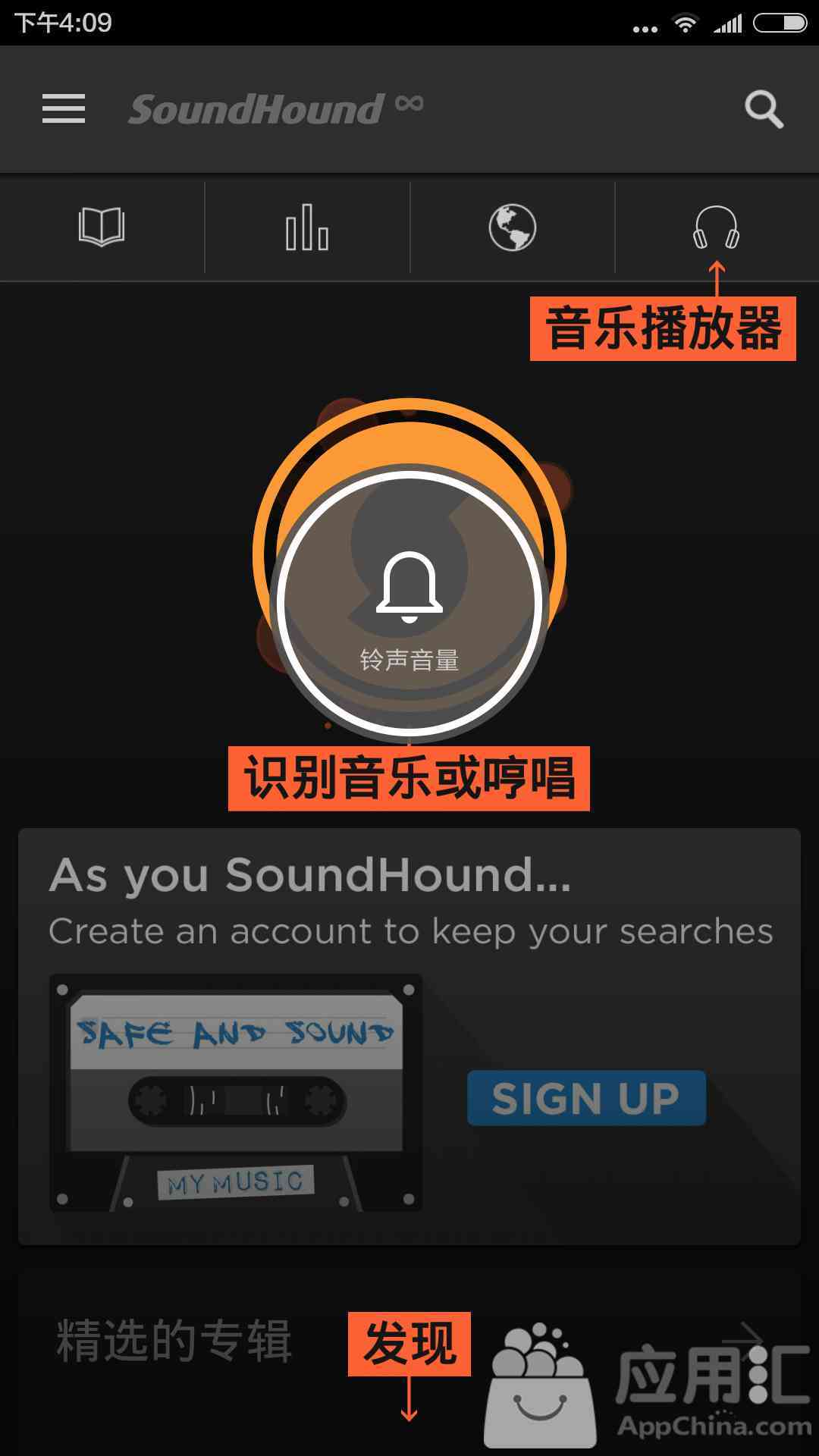This screenshot has width=819, height=1456.
Task: Switch to the charts tab
Action: tap(307, 227)
